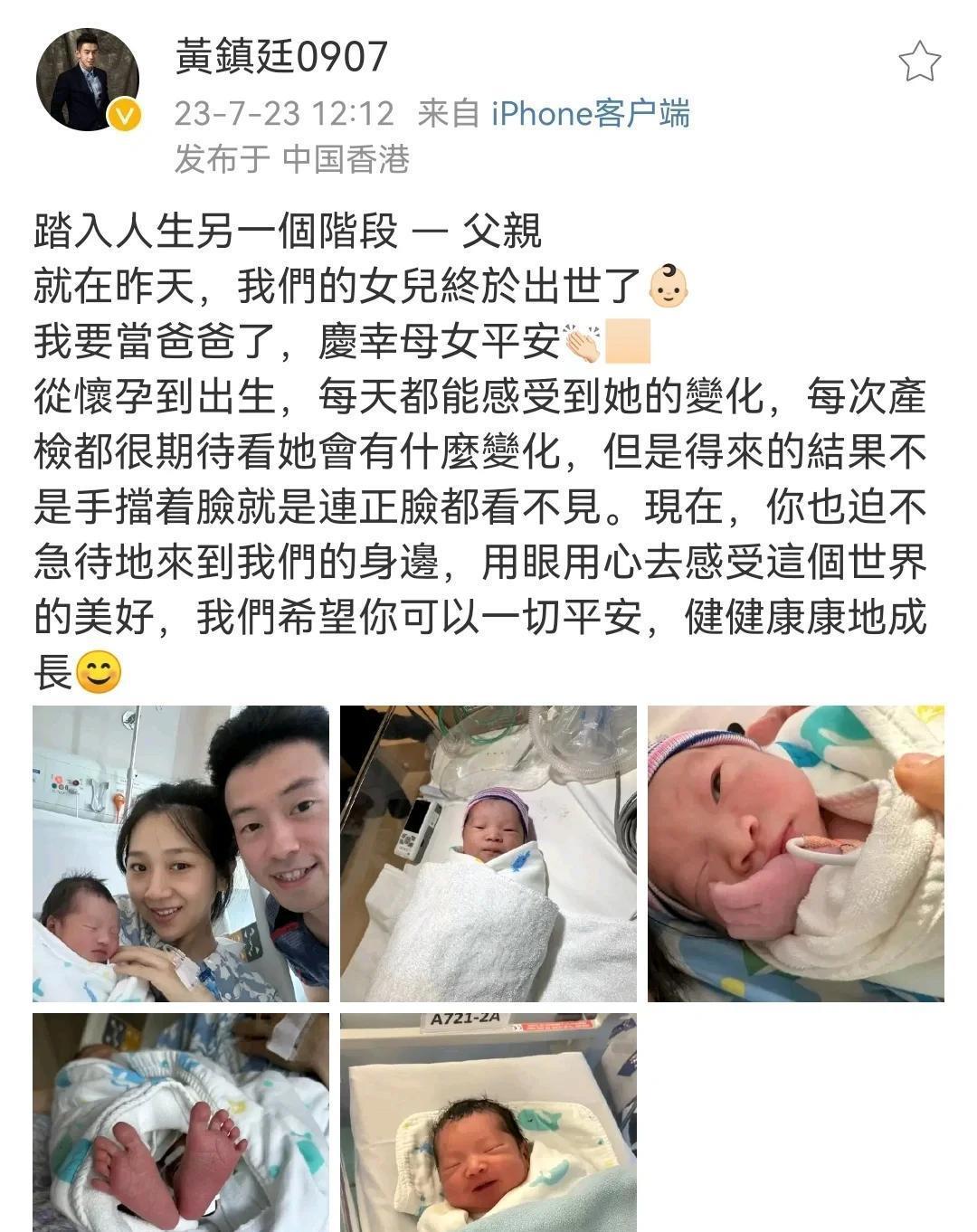
Task: Tap the username 黃鎮廷0907
Action: (x=280, y=57)
